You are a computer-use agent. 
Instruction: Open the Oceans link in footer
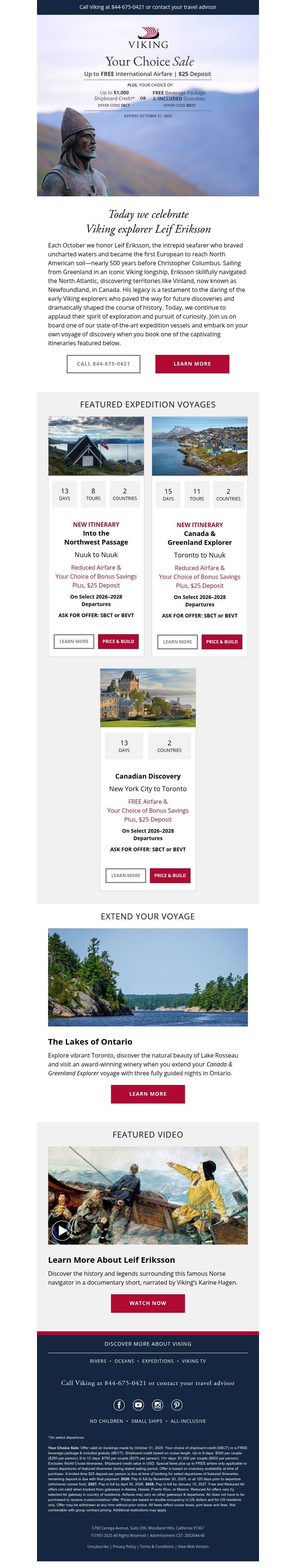pos(124,1361)
